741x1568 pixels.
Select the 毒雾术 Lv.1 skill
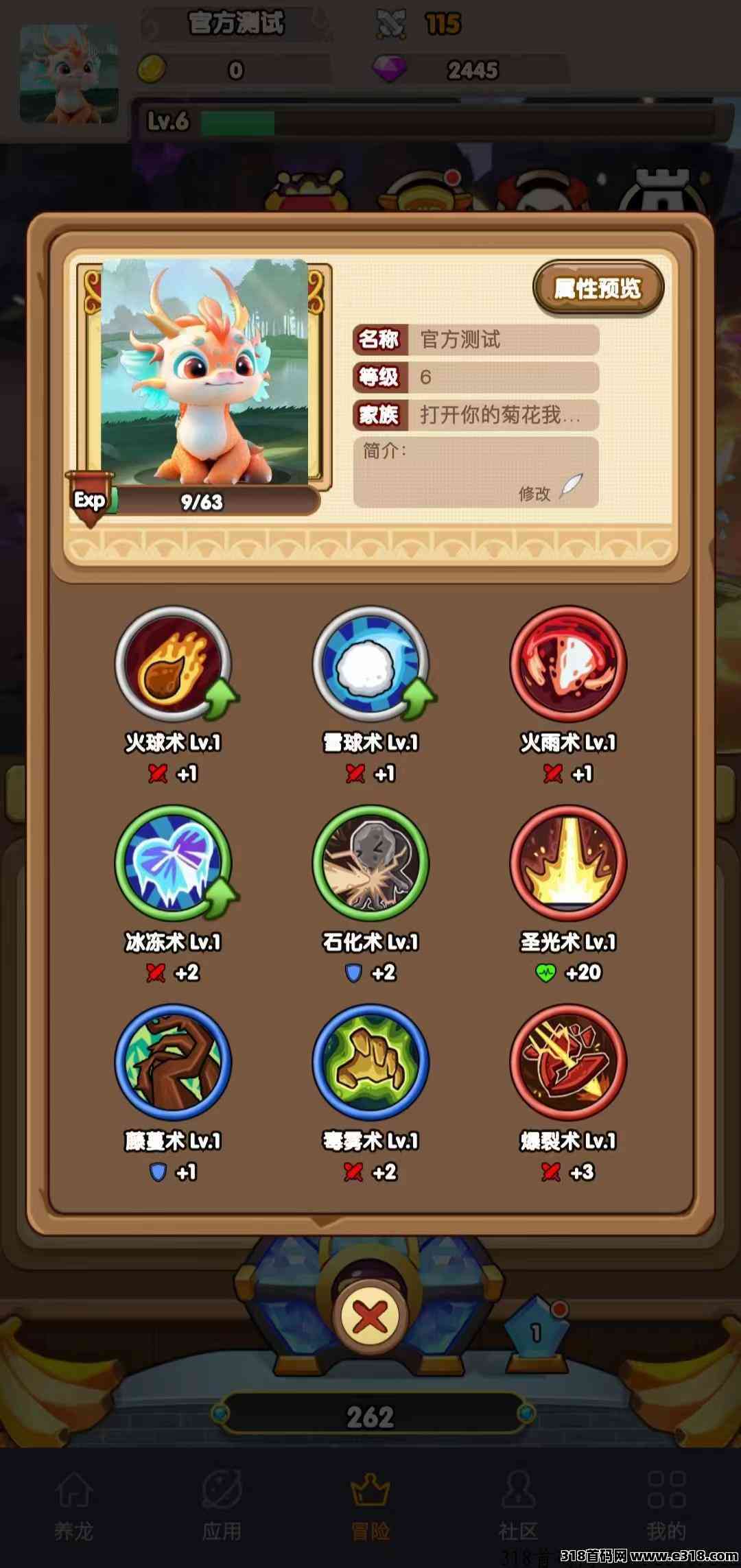[370, 1062]
